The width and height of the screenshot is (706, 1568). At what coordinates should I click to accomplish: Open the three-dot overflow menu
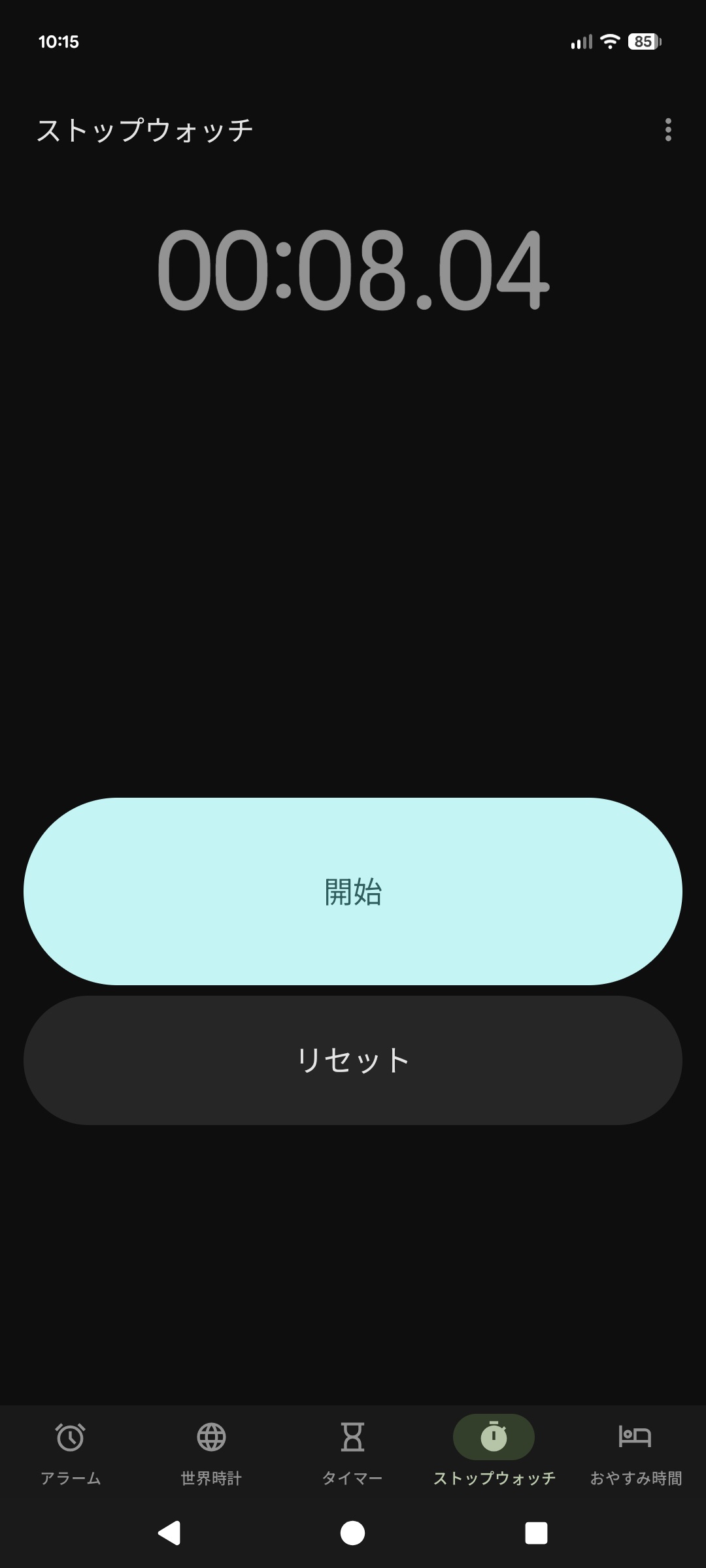(667, 130)
